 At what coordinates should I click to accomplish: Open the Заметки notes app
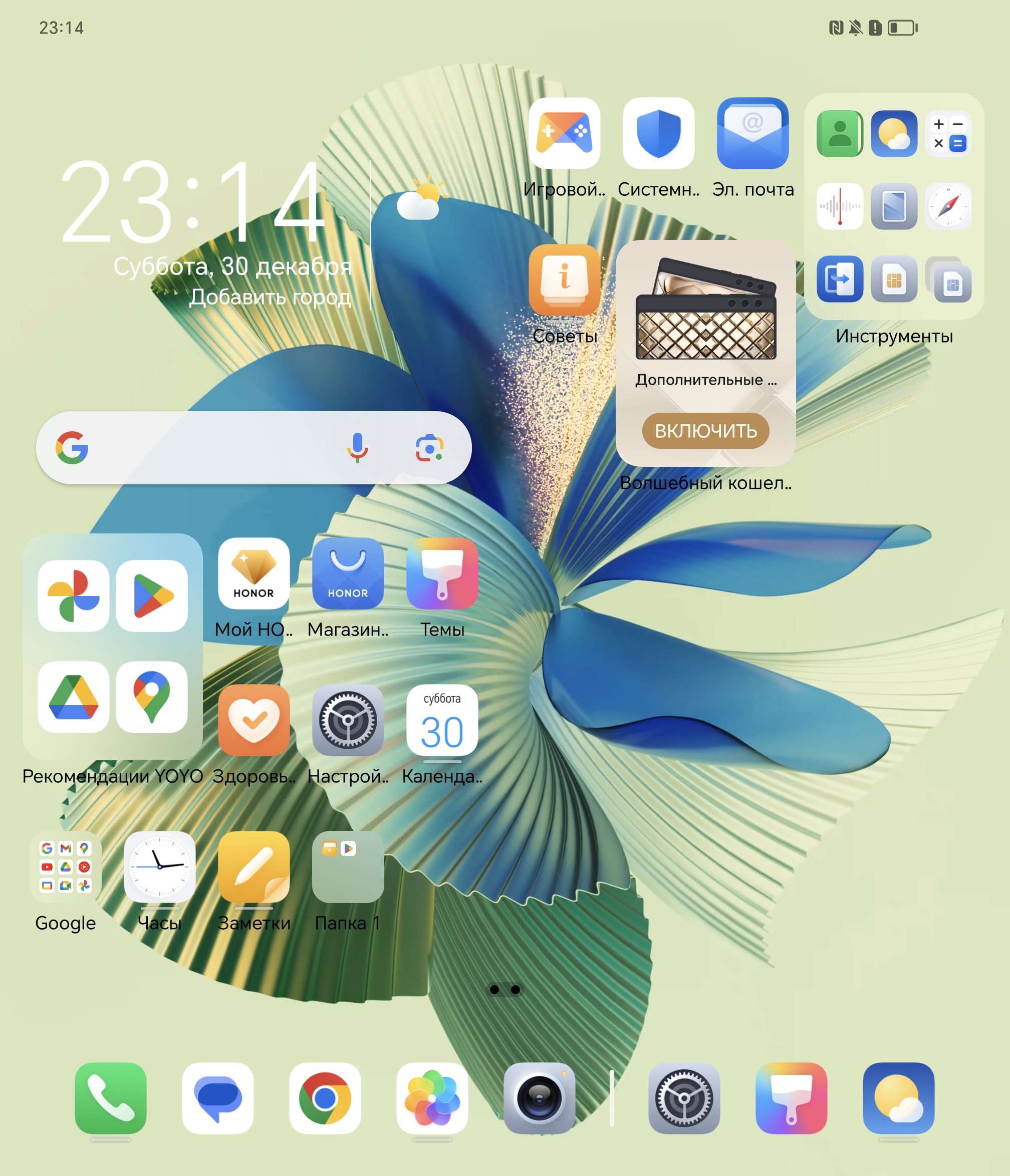(254, 866)
